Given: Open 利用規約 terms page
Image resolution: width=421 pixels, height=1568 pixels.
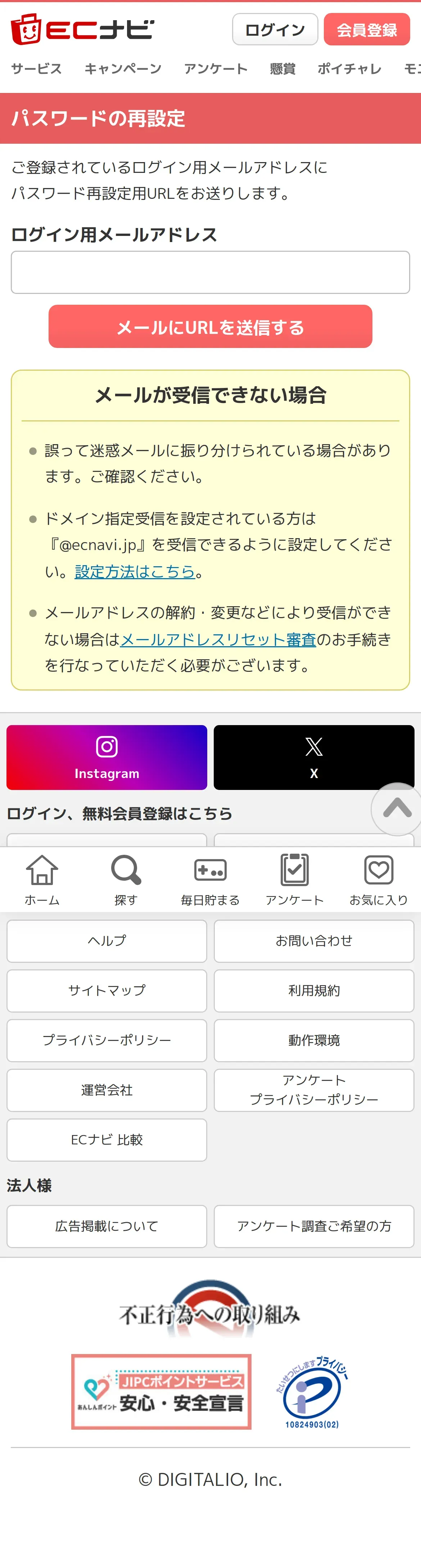Looking at the screenshot, I should [314, 991].
